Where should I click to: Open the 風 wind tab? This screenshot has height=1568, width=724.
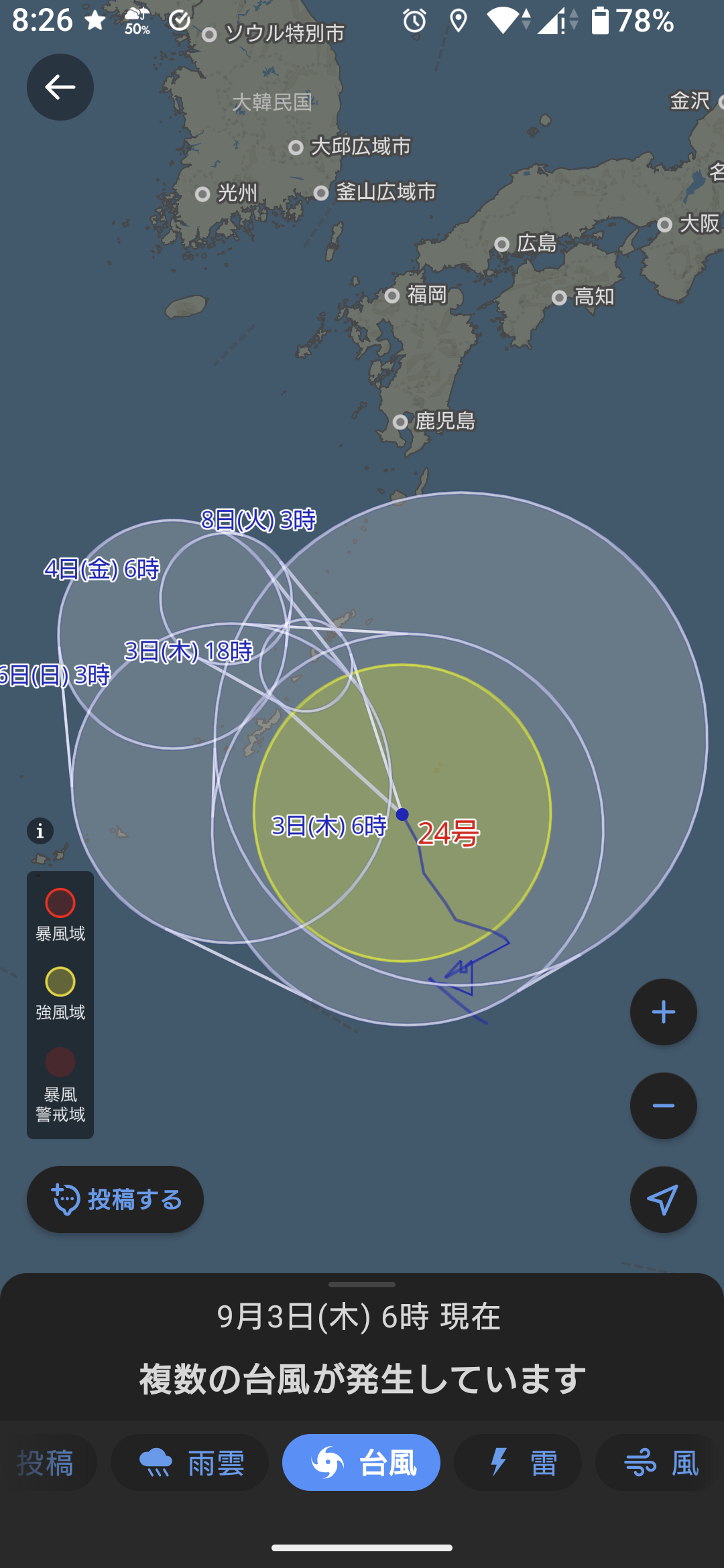point(660,1462)
